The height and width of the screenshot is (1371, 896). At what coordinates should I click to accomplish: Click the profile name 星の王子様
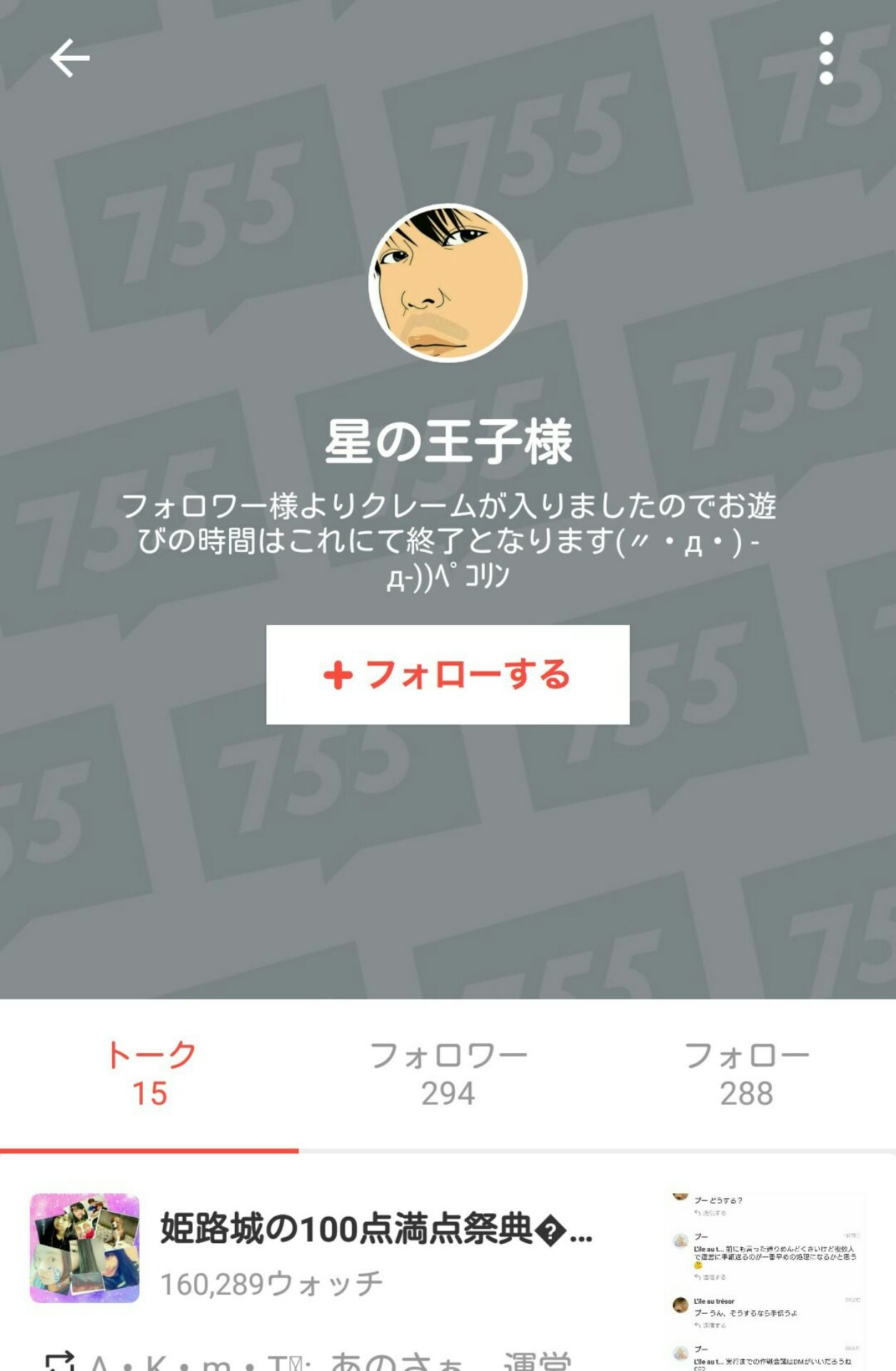coord(448,439)
